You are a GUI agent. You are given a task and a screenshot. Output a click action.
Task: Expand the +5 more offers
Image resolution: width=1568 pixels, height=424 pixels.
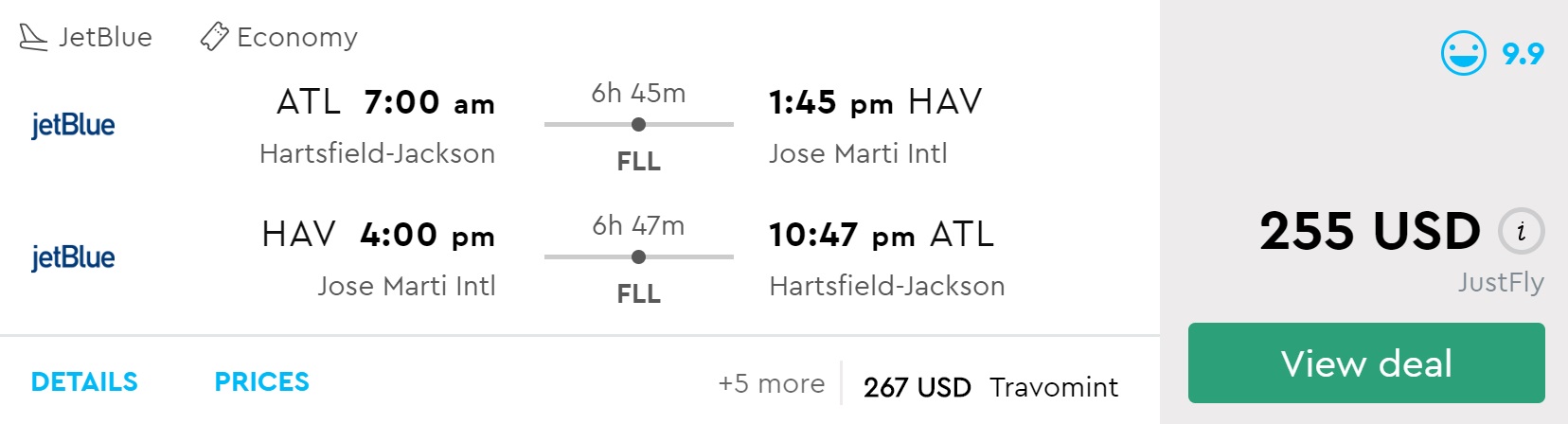tap(771, 384)
